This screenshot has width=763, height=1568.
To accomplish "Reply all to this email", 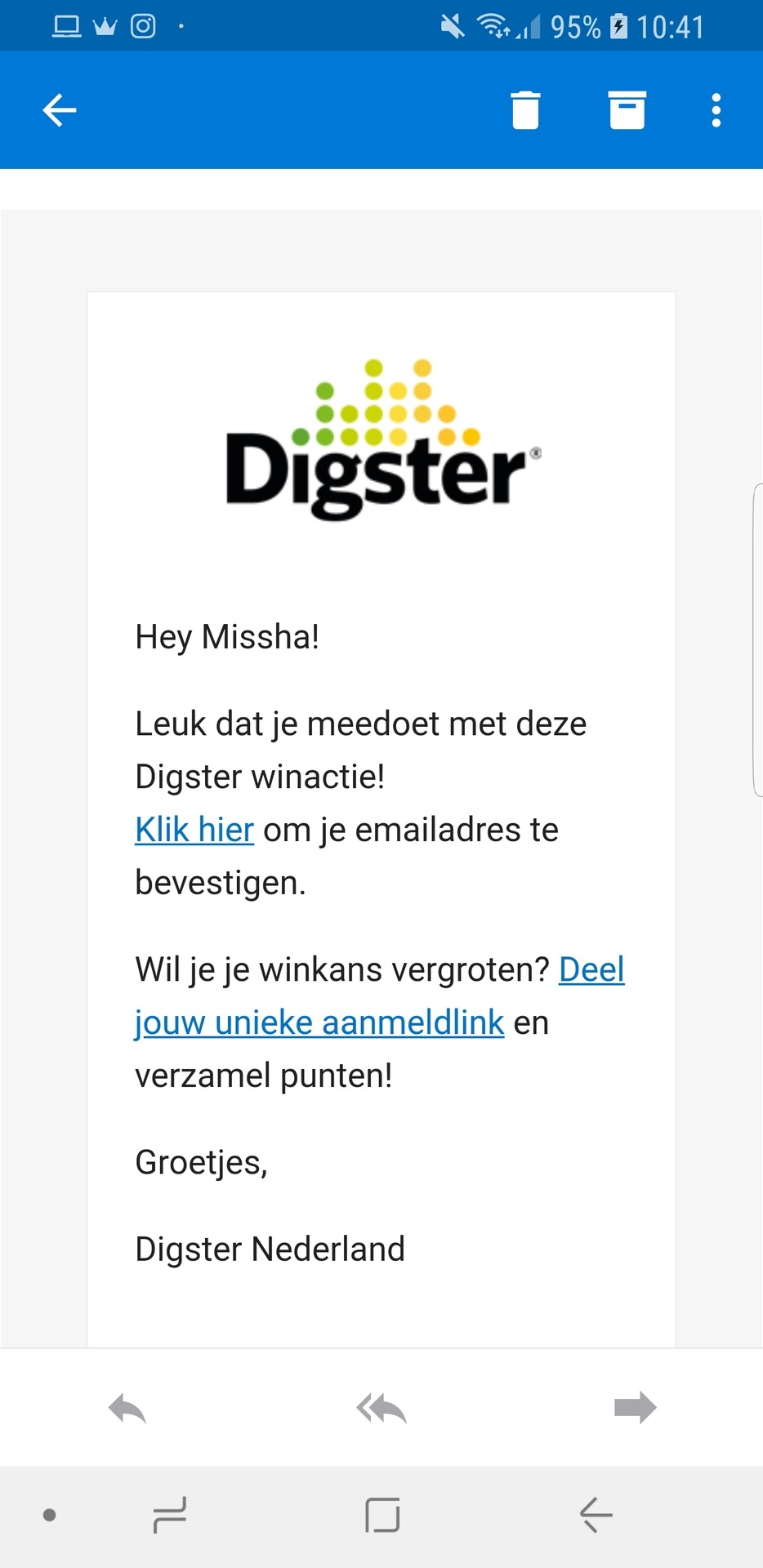I will [x=381, y=1408].
